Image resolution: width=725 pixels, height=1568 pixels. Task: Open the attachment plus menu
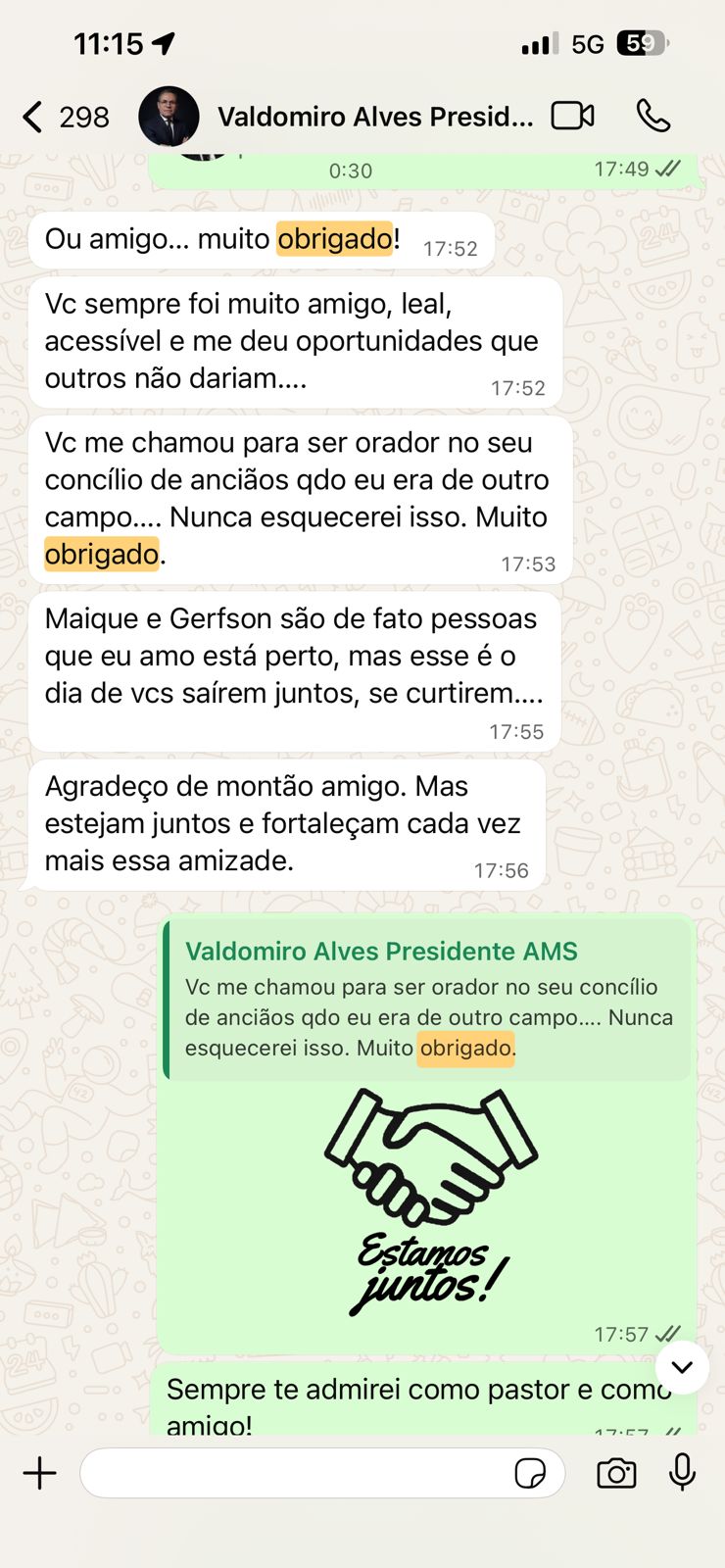coord(40,1473)
